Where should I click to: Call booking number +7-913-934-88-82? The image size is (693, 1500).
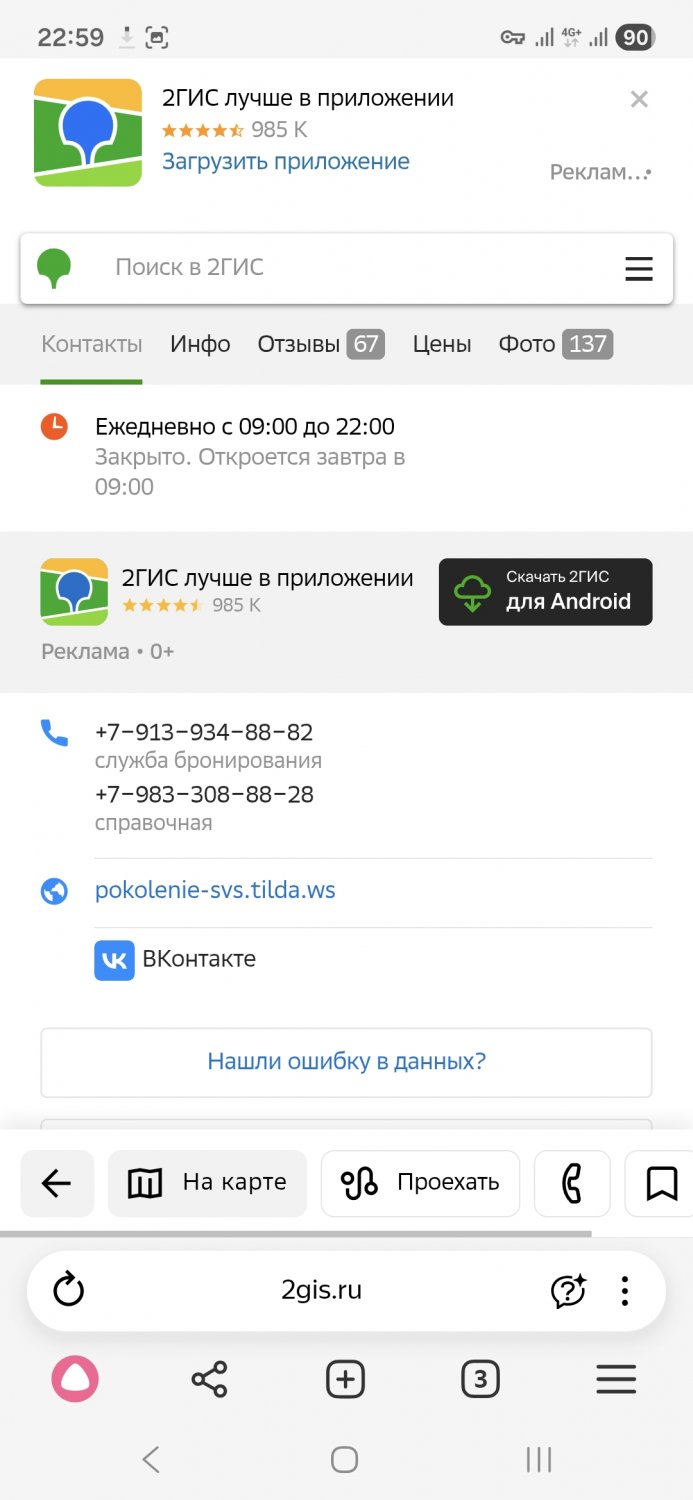point(204,732)
